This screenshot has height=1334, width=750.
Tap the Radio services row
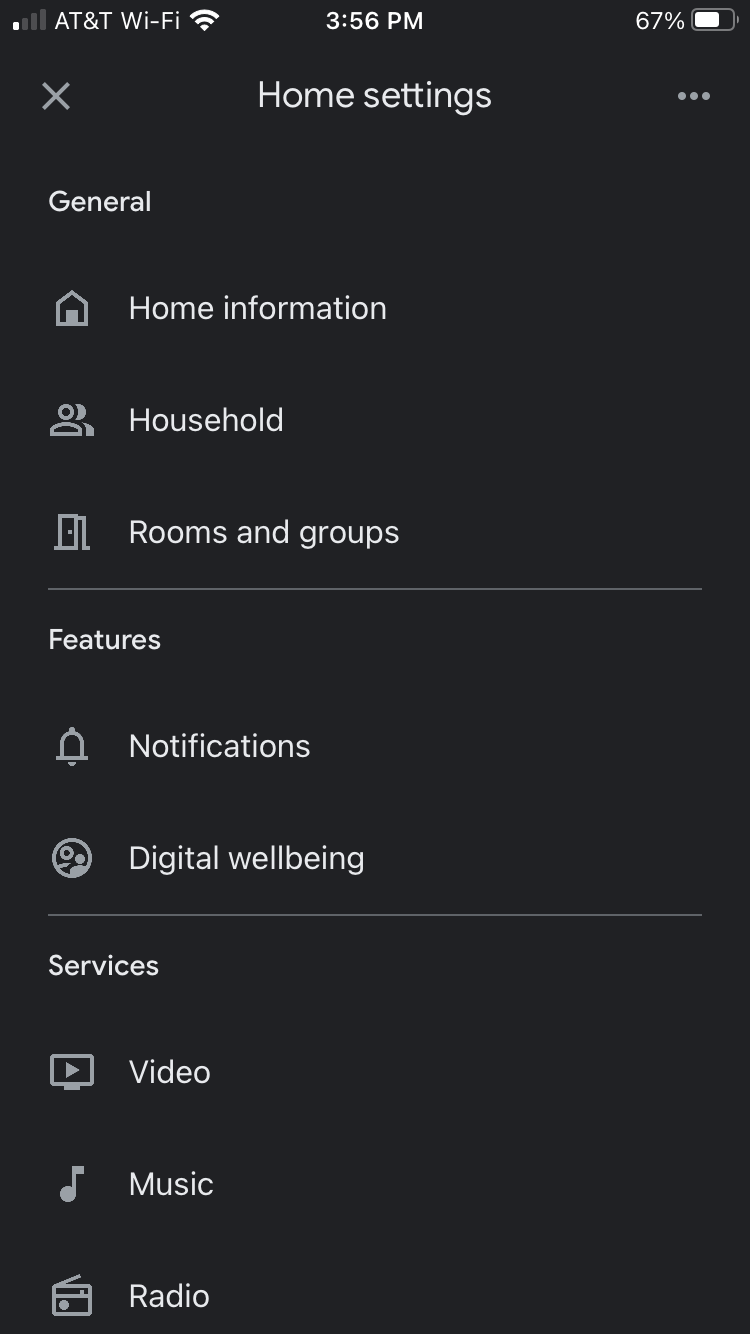169,1296
